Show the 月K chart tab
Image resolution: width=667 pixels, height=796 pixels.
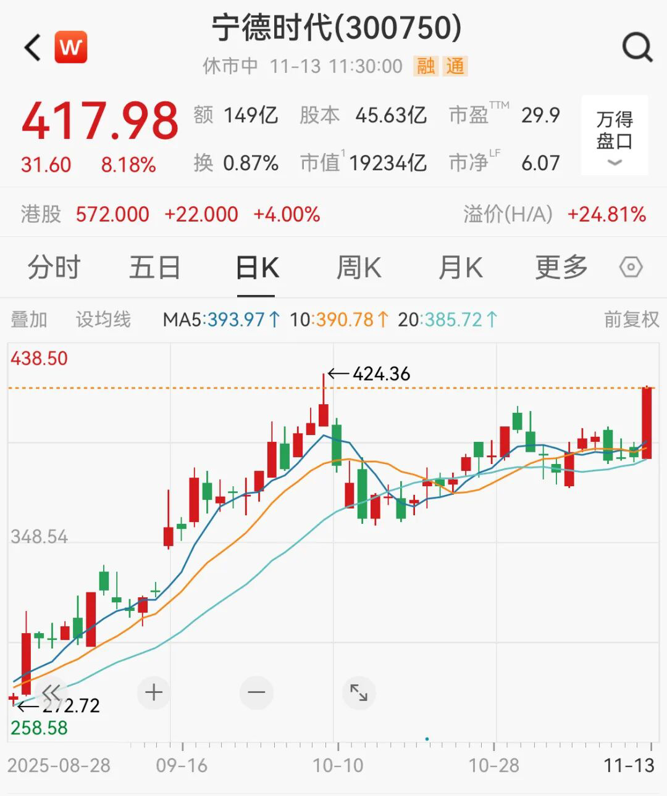click(460, 268)
